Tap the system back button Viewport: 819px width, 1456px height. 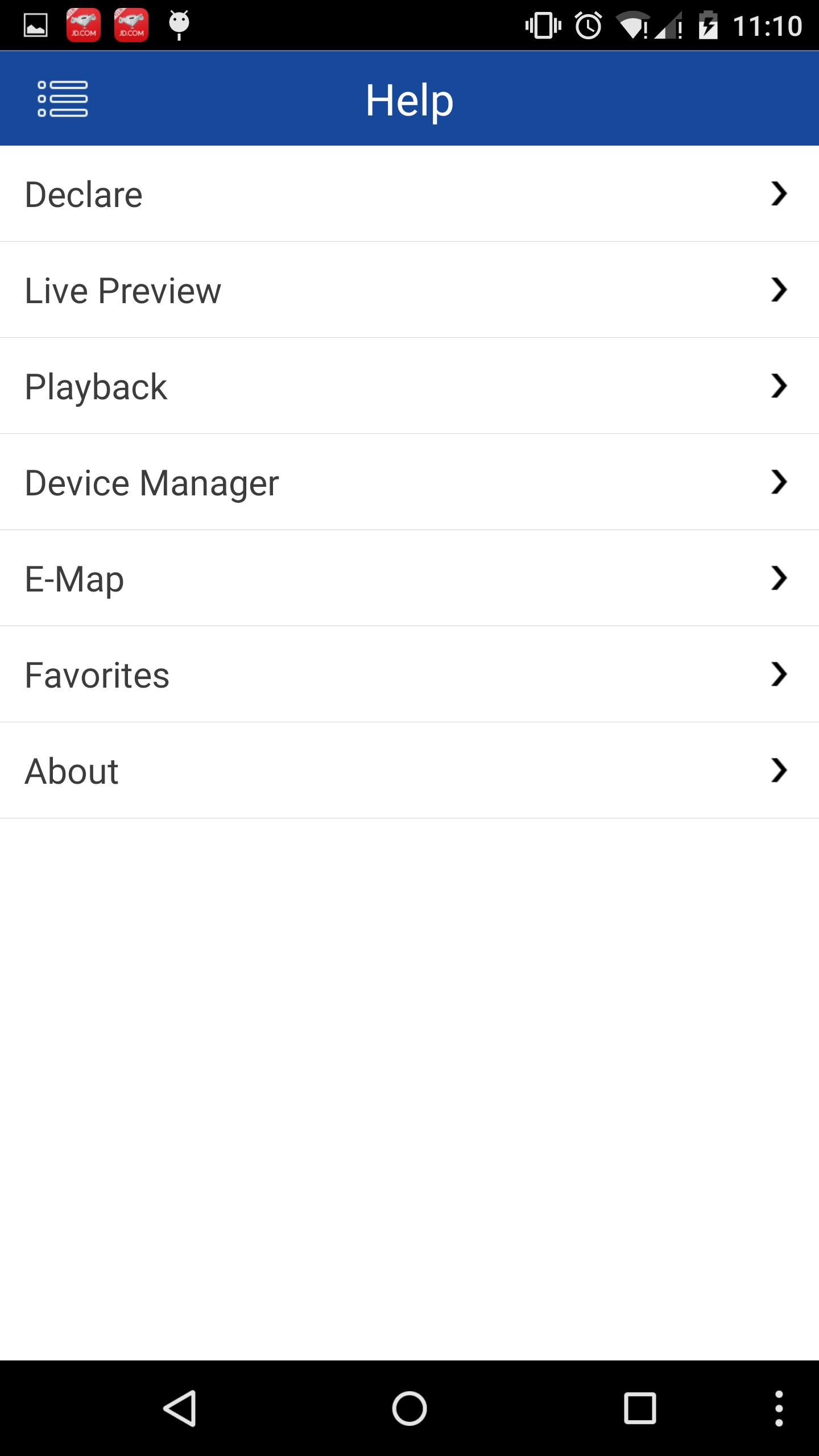(x=180, y=1409)
